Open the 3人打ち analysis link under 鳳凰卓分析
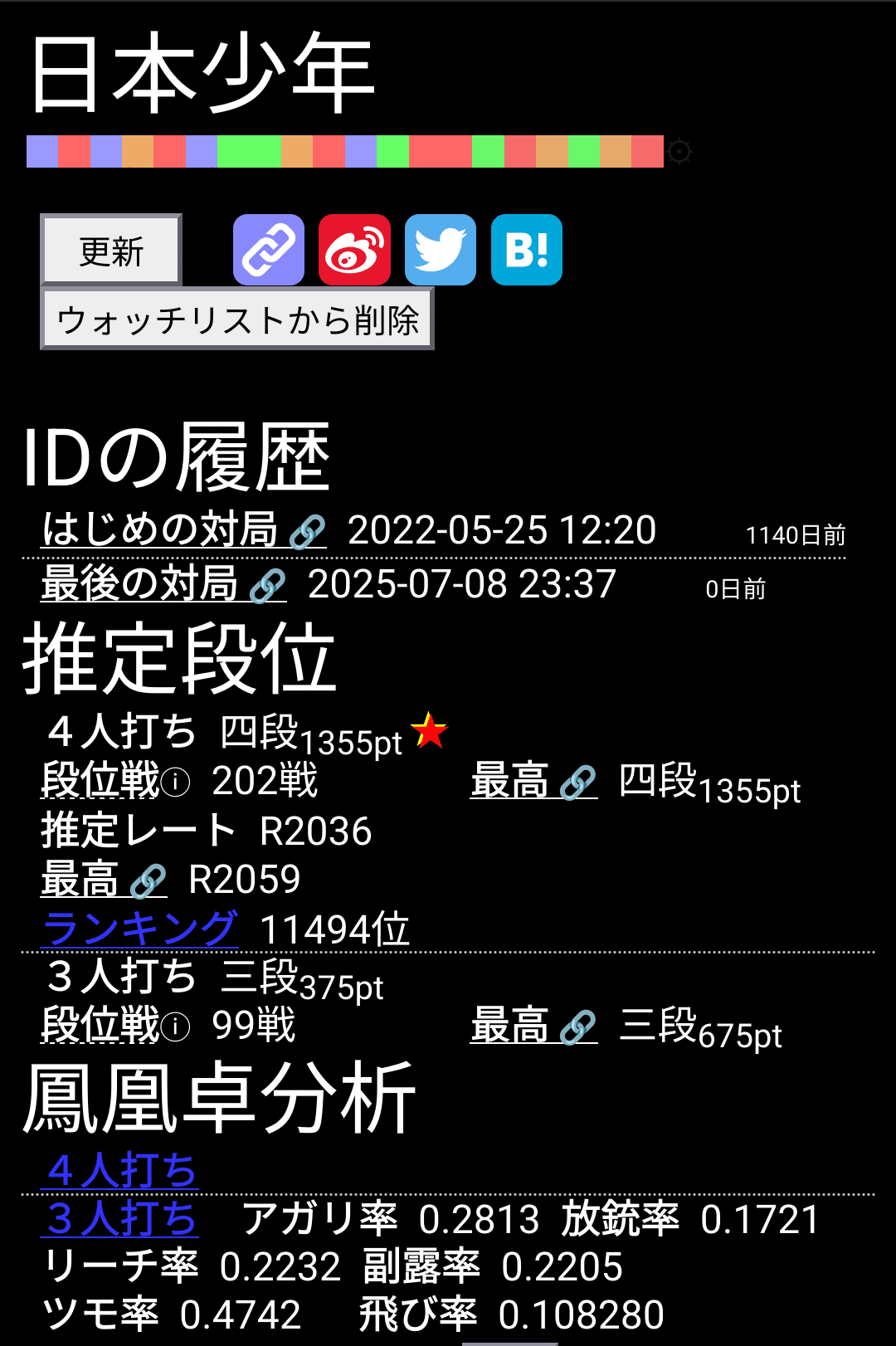Screen dimensions: 896x1346 point(120,1218)
